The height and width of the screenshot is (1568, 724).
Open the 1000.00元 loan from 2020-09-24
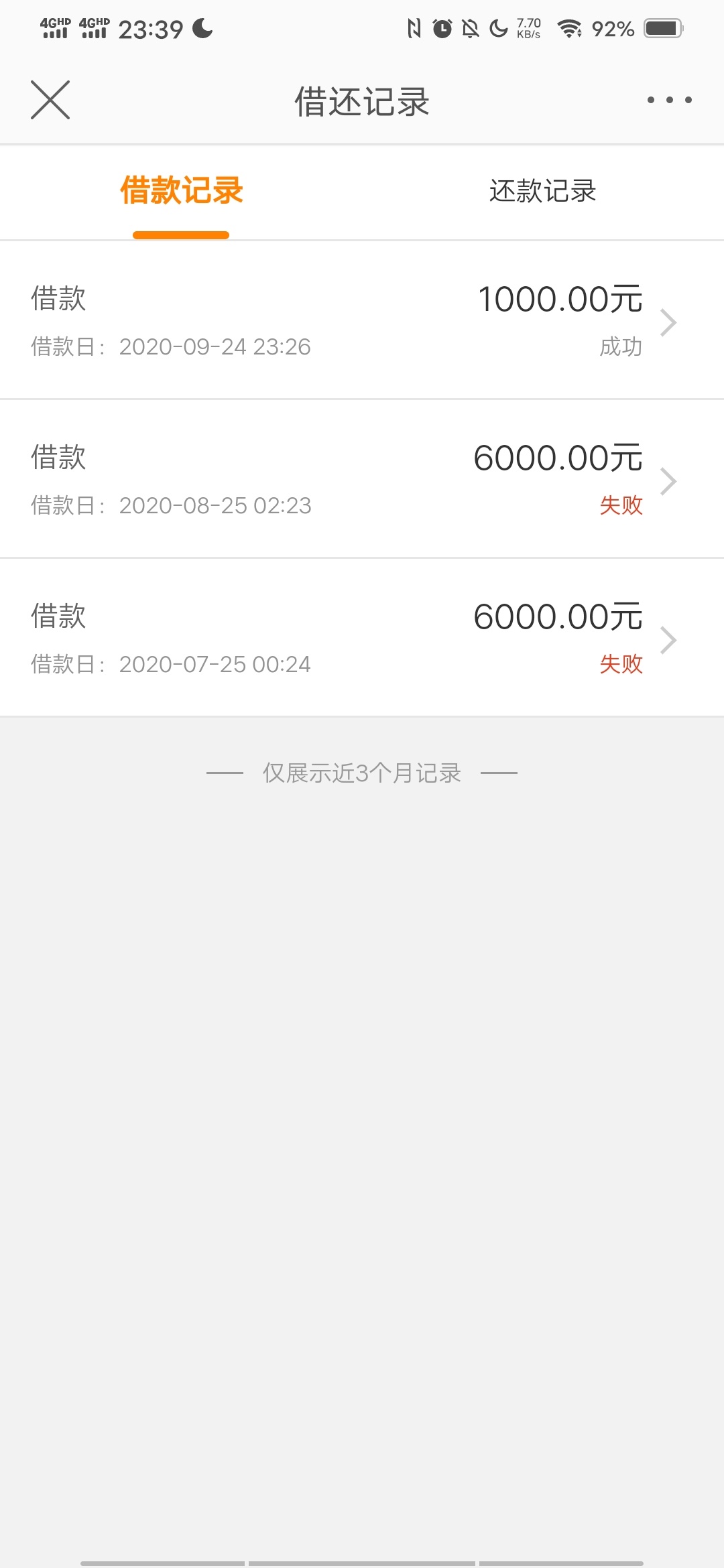(362, 320)
